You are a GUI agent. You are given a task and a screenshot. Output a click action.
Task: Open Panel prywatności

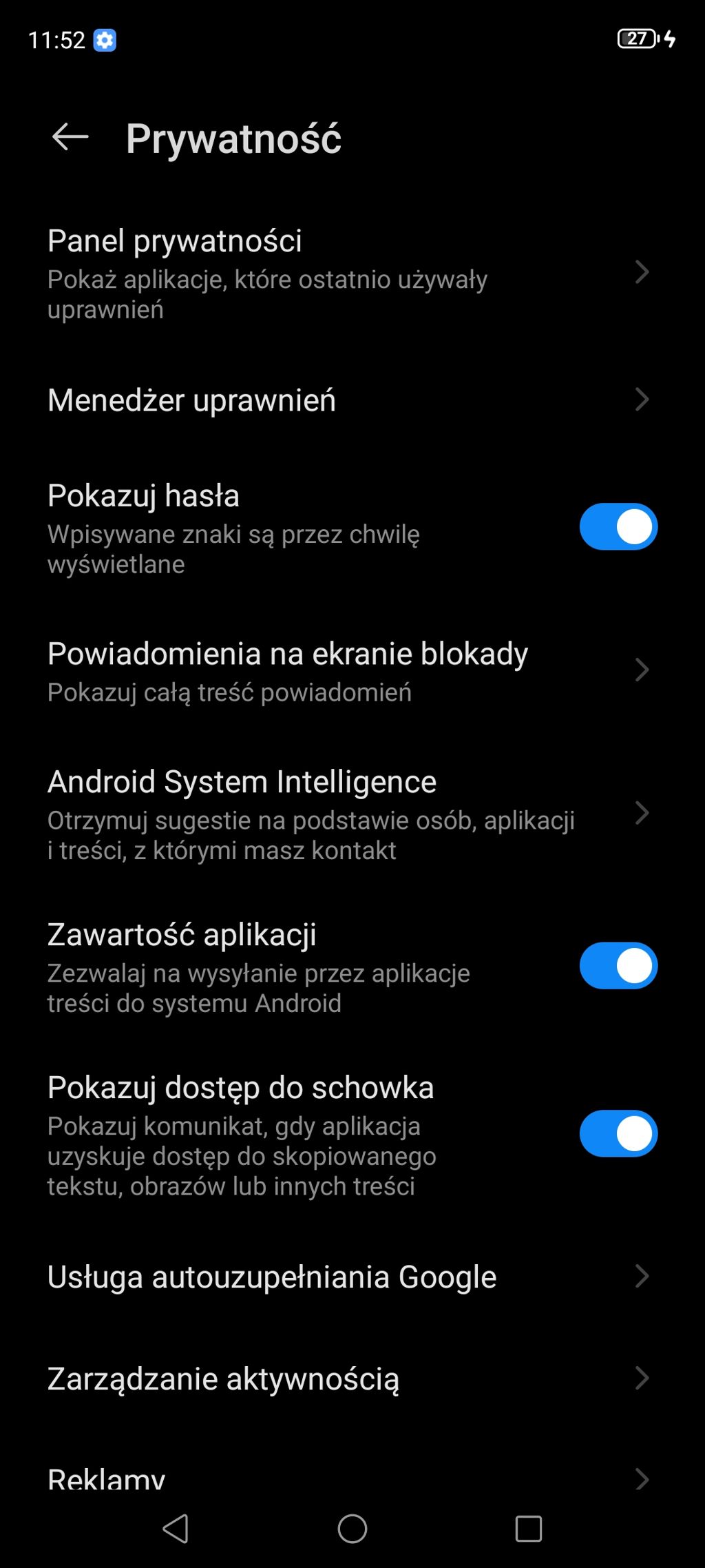click(x=344, y=273)
